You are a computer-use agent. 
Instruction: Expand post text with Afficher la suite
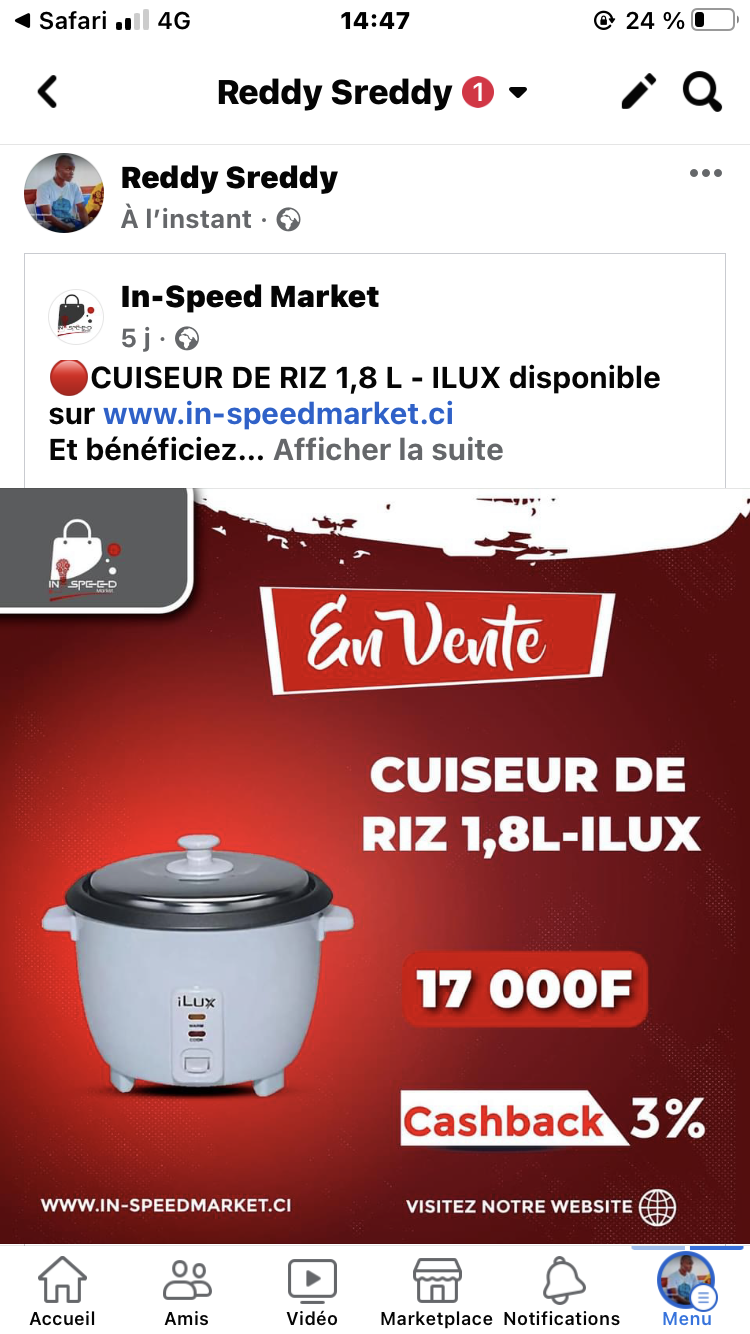(388, 449)
